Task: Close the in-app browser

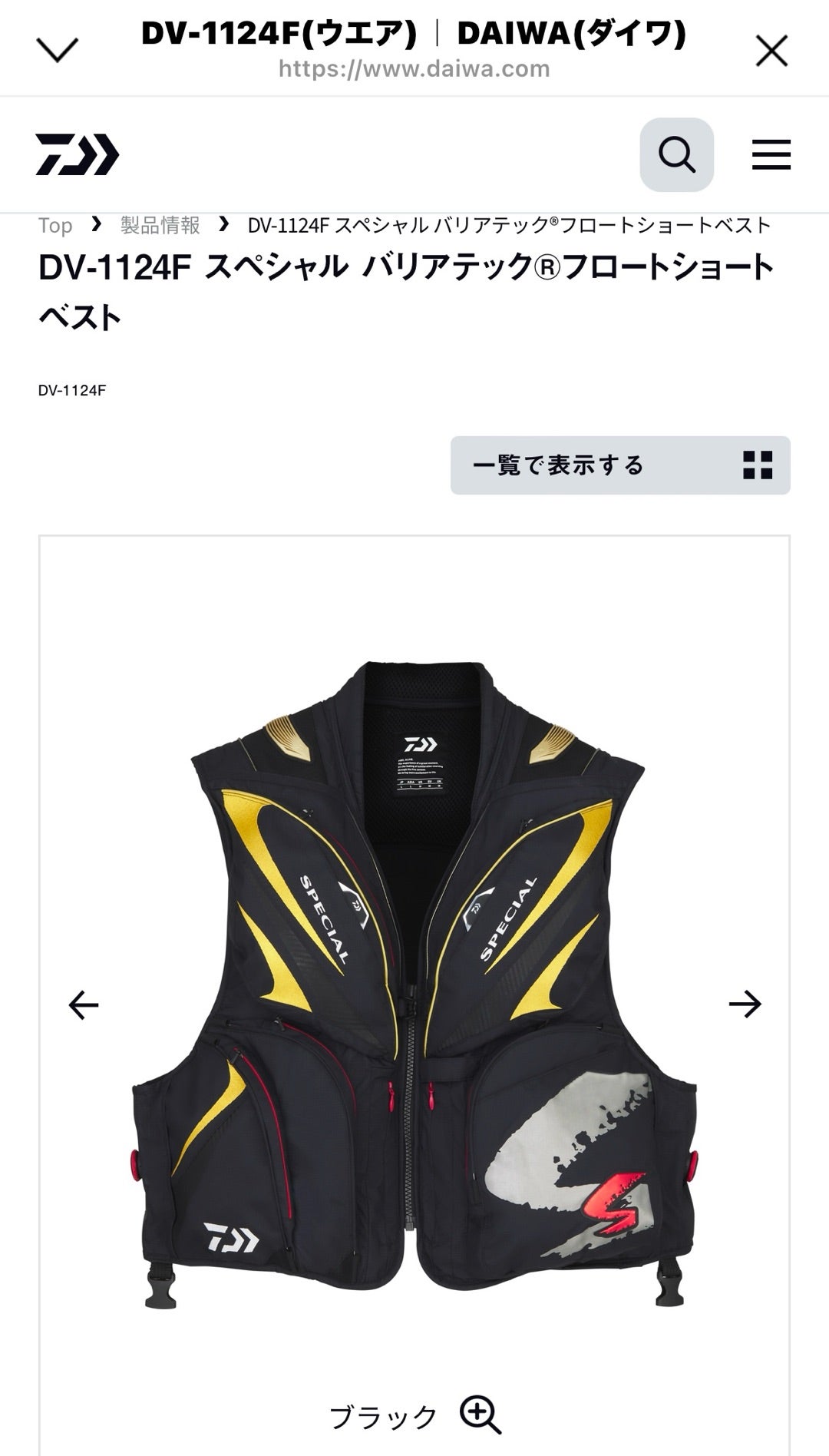Action: (x=771, y=51)
